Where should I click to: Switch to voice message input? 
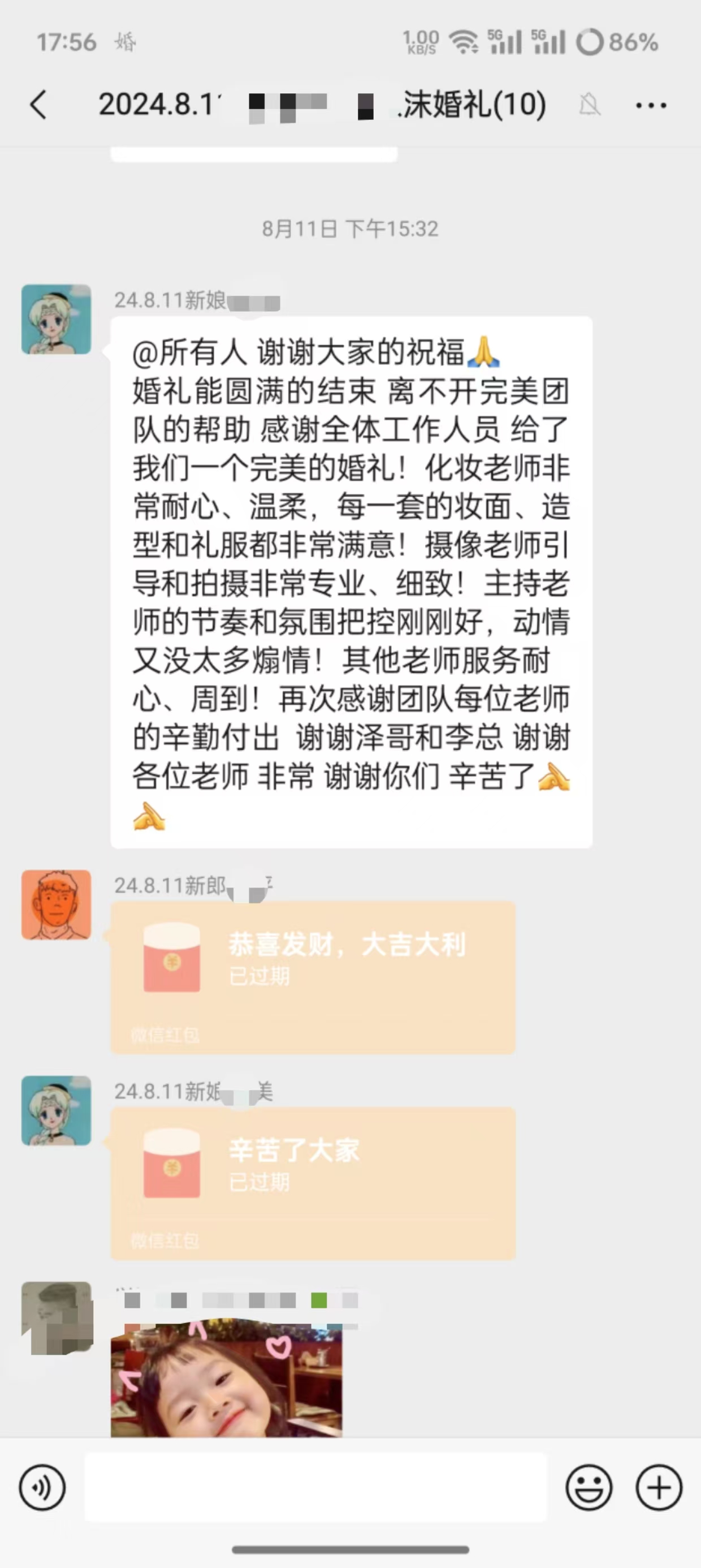pyautogui.click(x=42, y=1488)
